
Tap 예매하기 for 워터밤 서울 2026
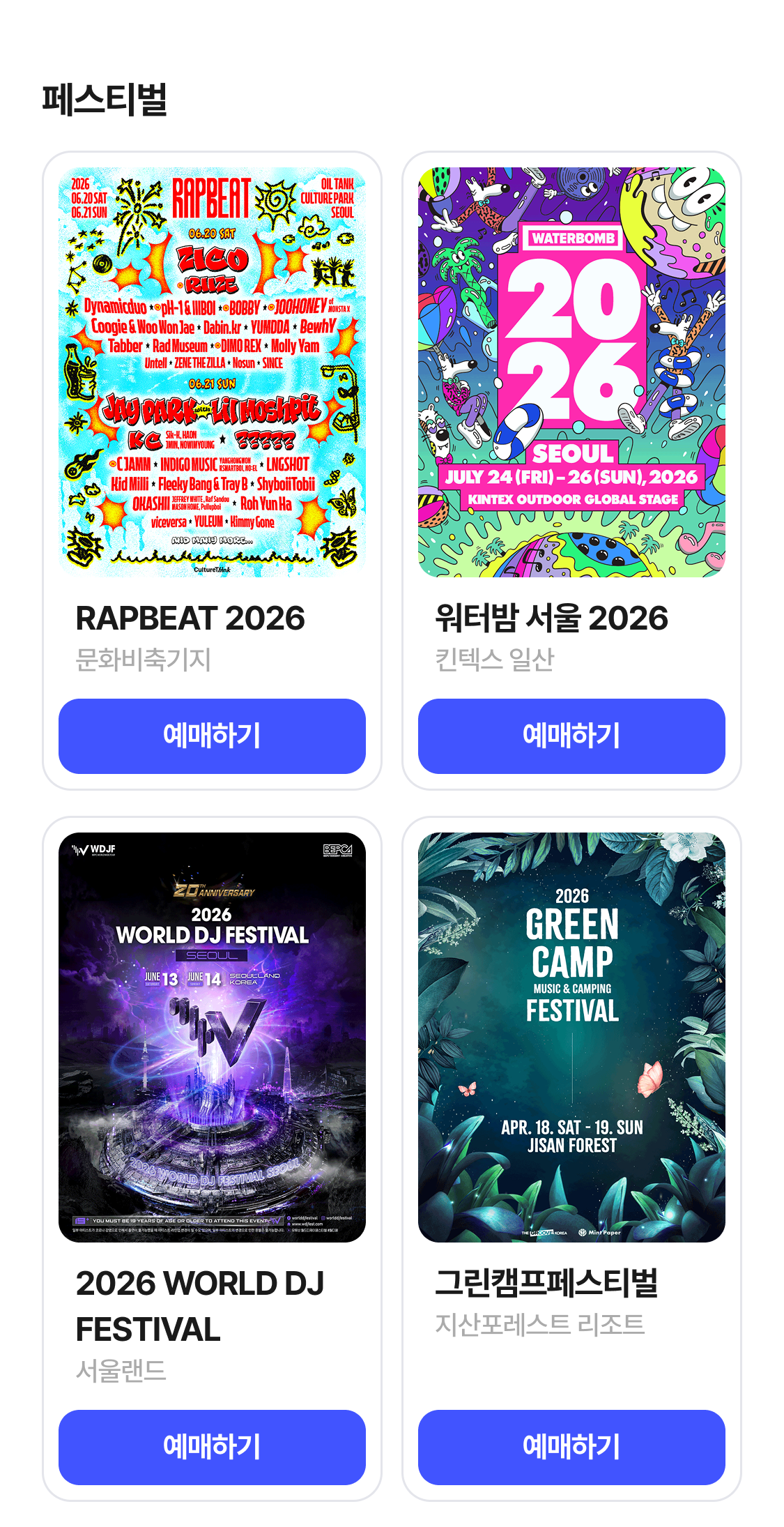[571, 736]
